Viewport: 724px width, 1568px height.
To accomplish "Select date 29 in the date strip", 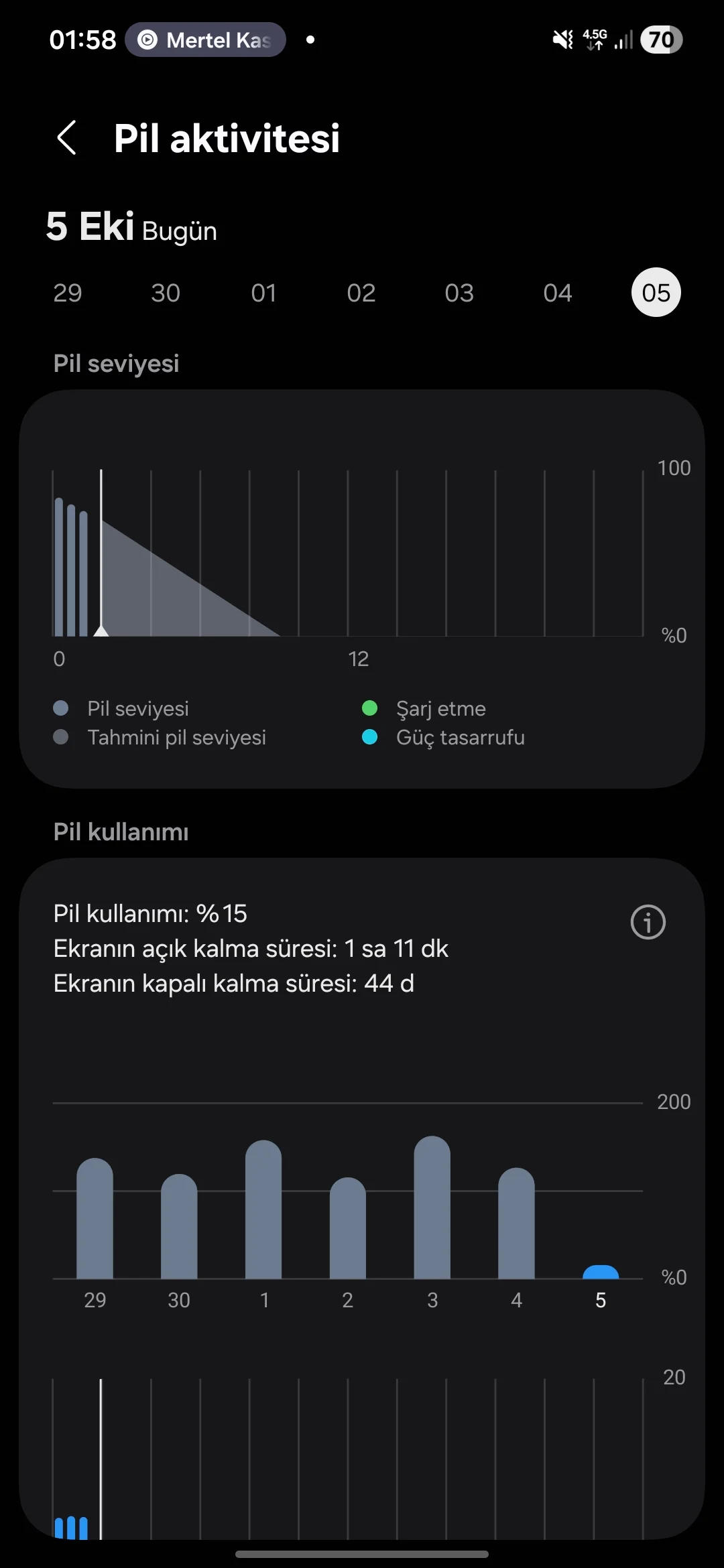I will [68, 293].
